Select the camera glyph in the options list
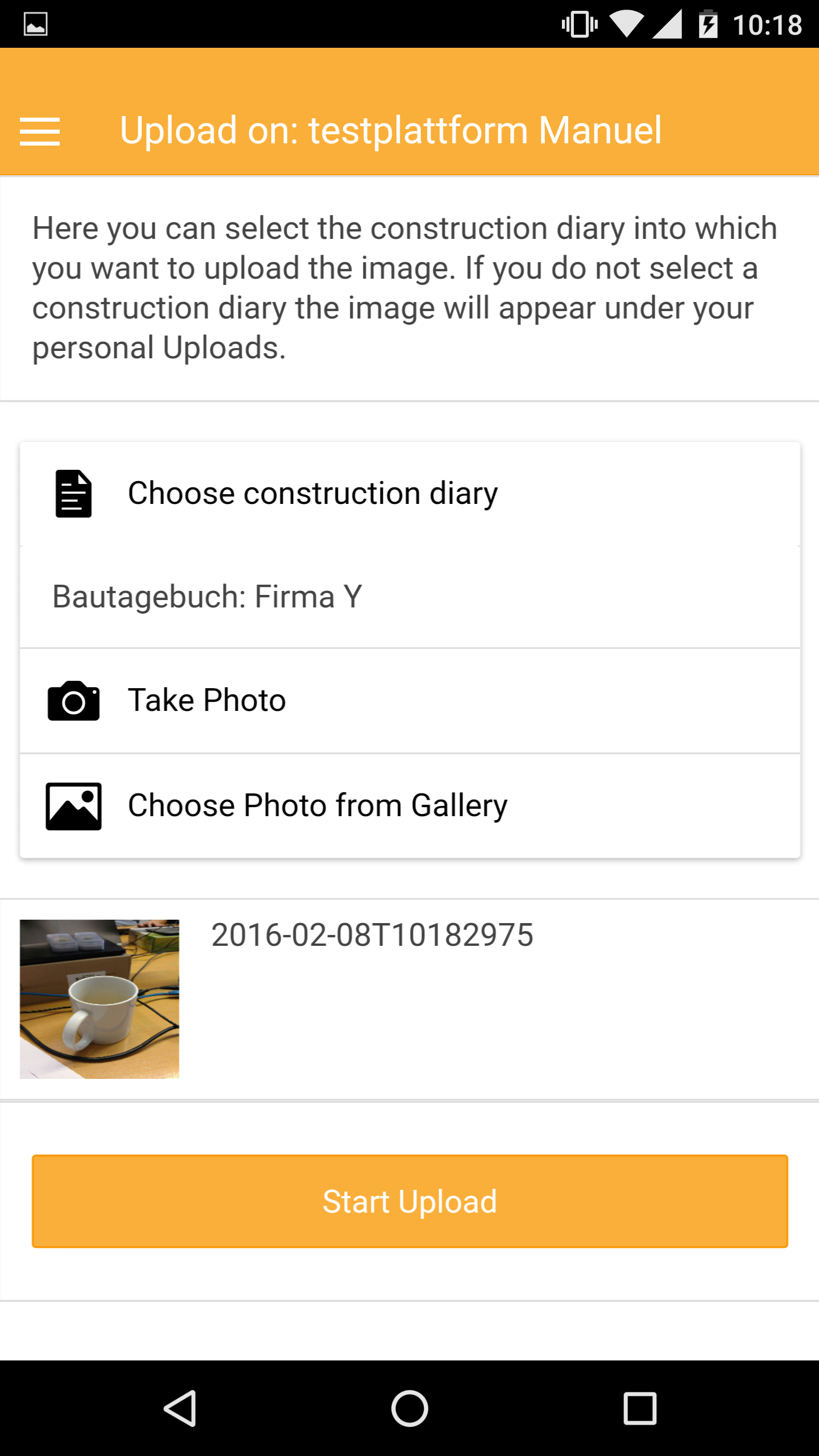This screenshot has width=819, height=1456. 73,701
